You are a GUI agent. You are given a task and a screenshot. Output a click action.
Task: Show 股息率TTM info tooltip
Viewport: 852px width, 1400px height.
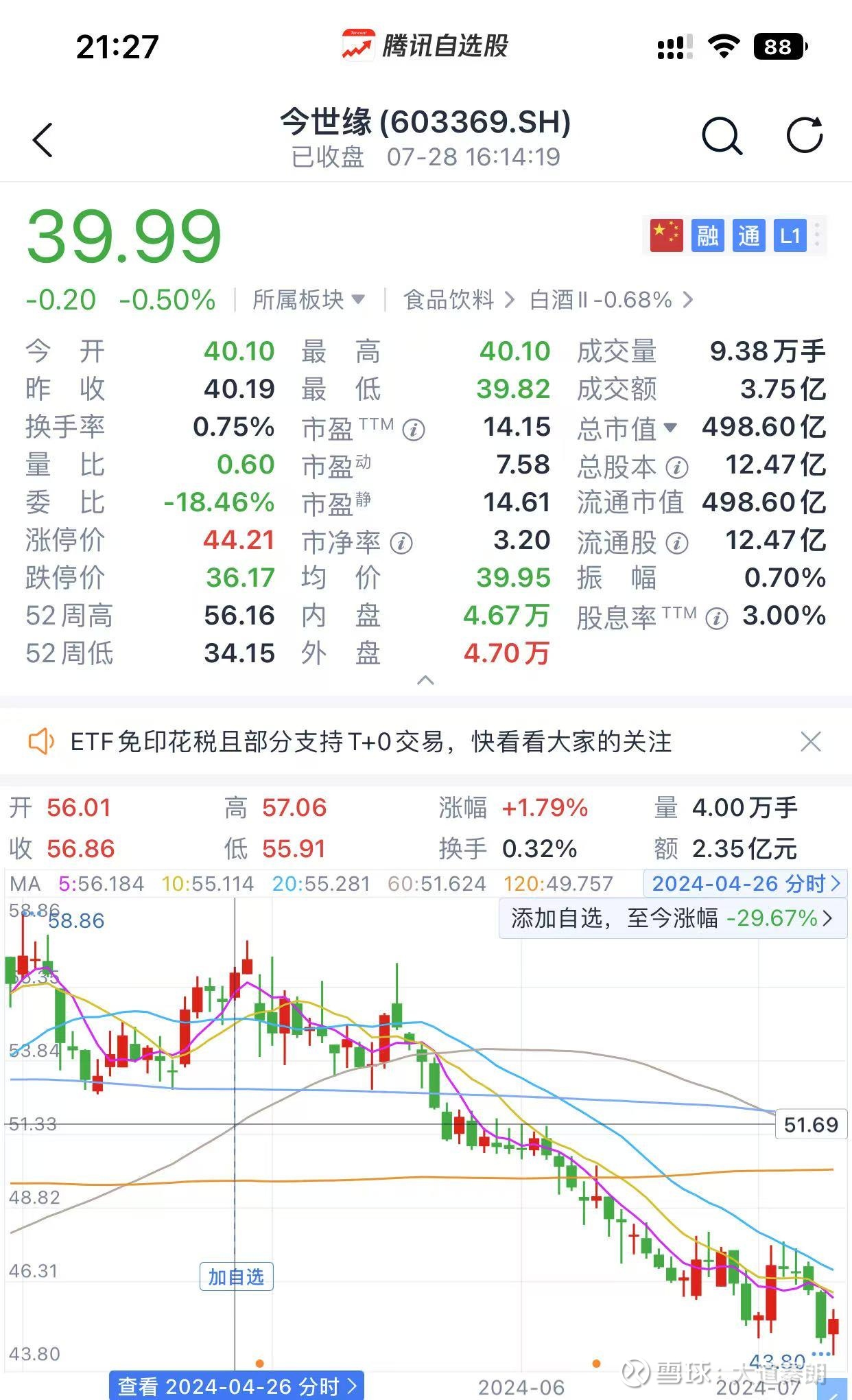coord(717,619)
